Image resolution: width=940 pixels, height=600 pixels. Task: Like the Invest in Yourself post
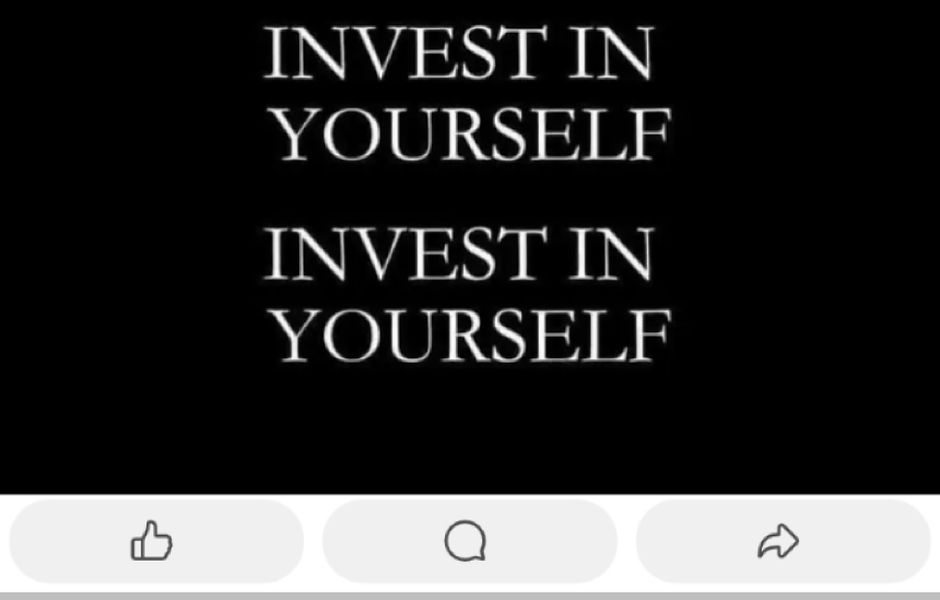click(153, 542)
